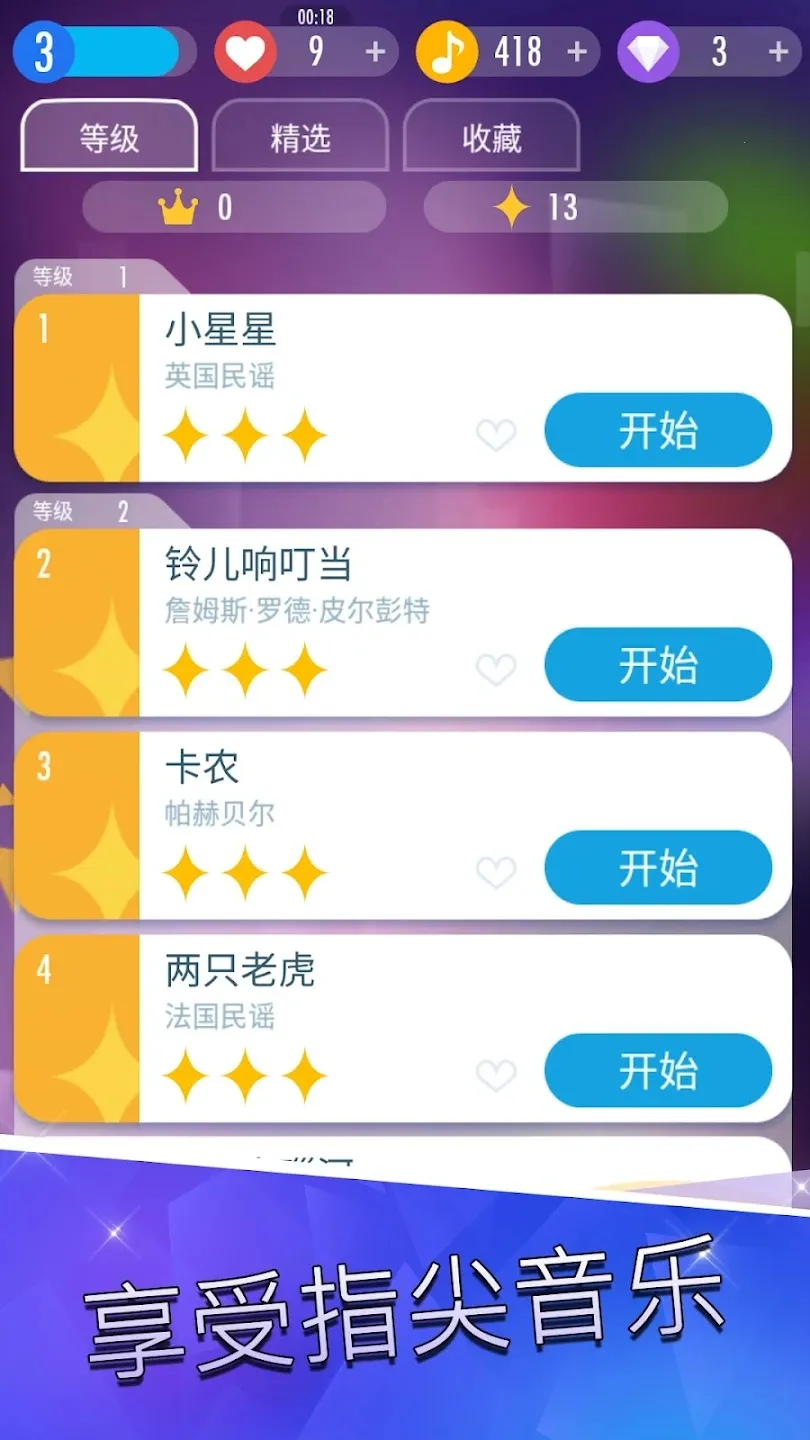The height and width of the screenshot is (1440, 810).
Task: Click the crown counter icon
Action: 178,207
